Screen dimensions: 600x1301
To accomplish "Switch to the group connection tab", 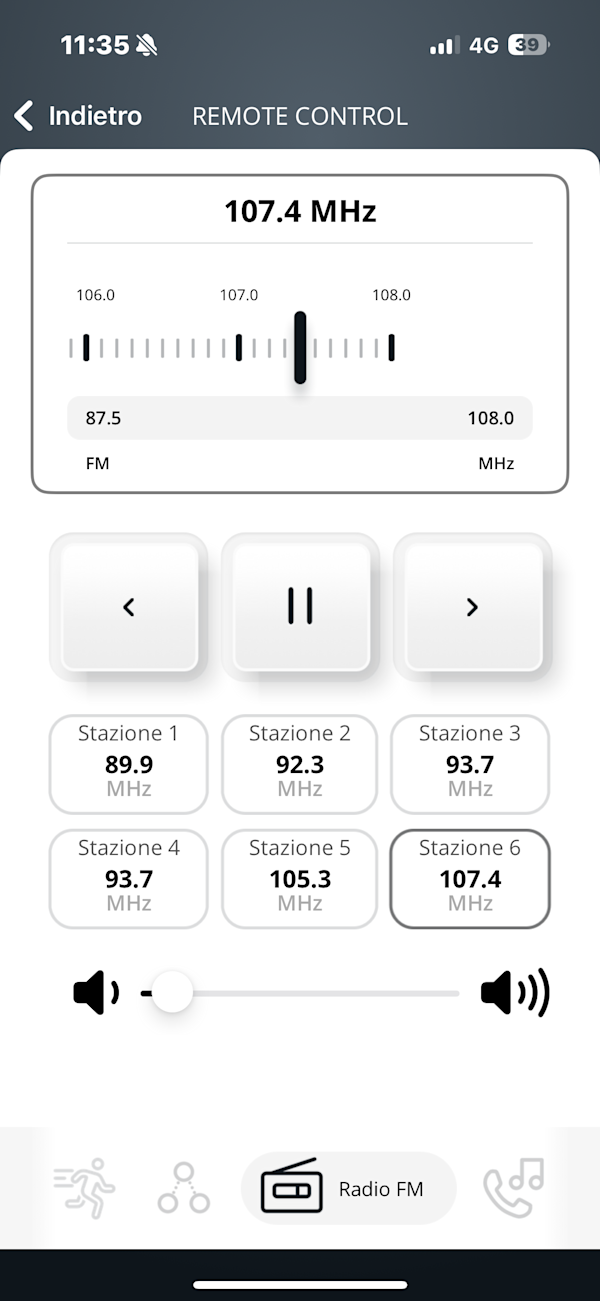I will click(x=184, y=1188).
